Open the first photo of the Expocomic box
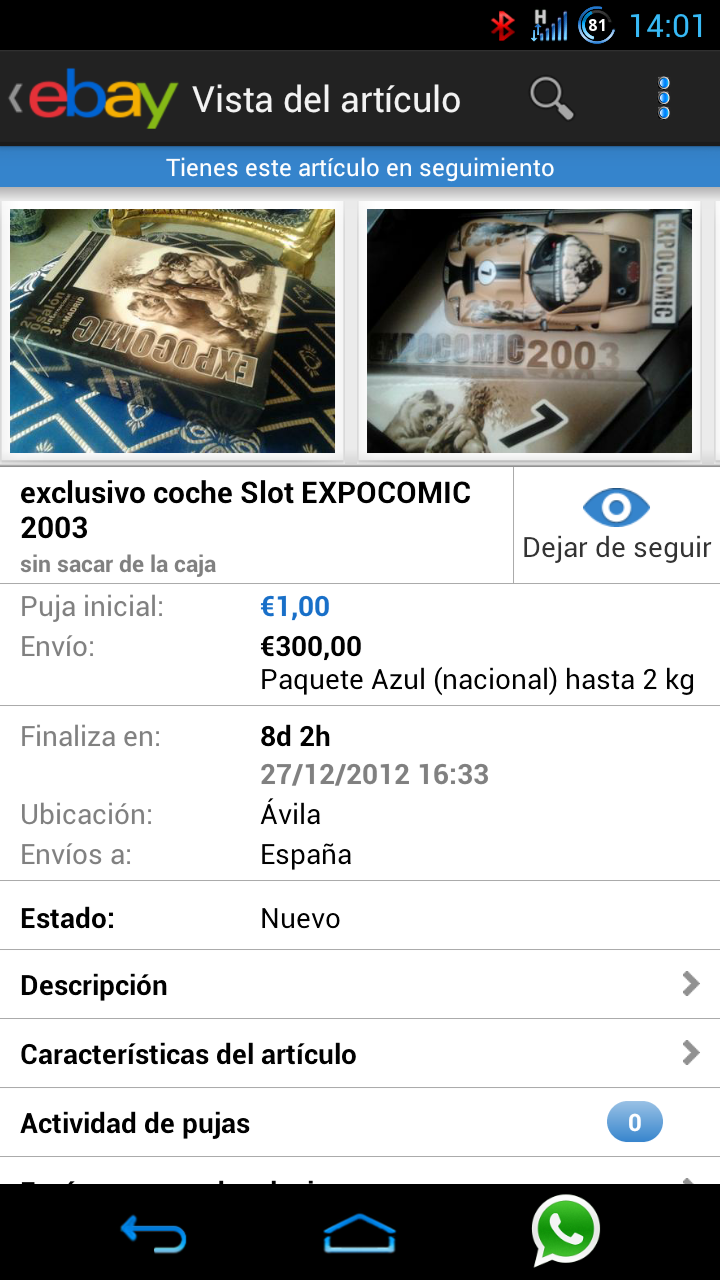This screenshot has height=1280, width=720. tap(172, 331)
